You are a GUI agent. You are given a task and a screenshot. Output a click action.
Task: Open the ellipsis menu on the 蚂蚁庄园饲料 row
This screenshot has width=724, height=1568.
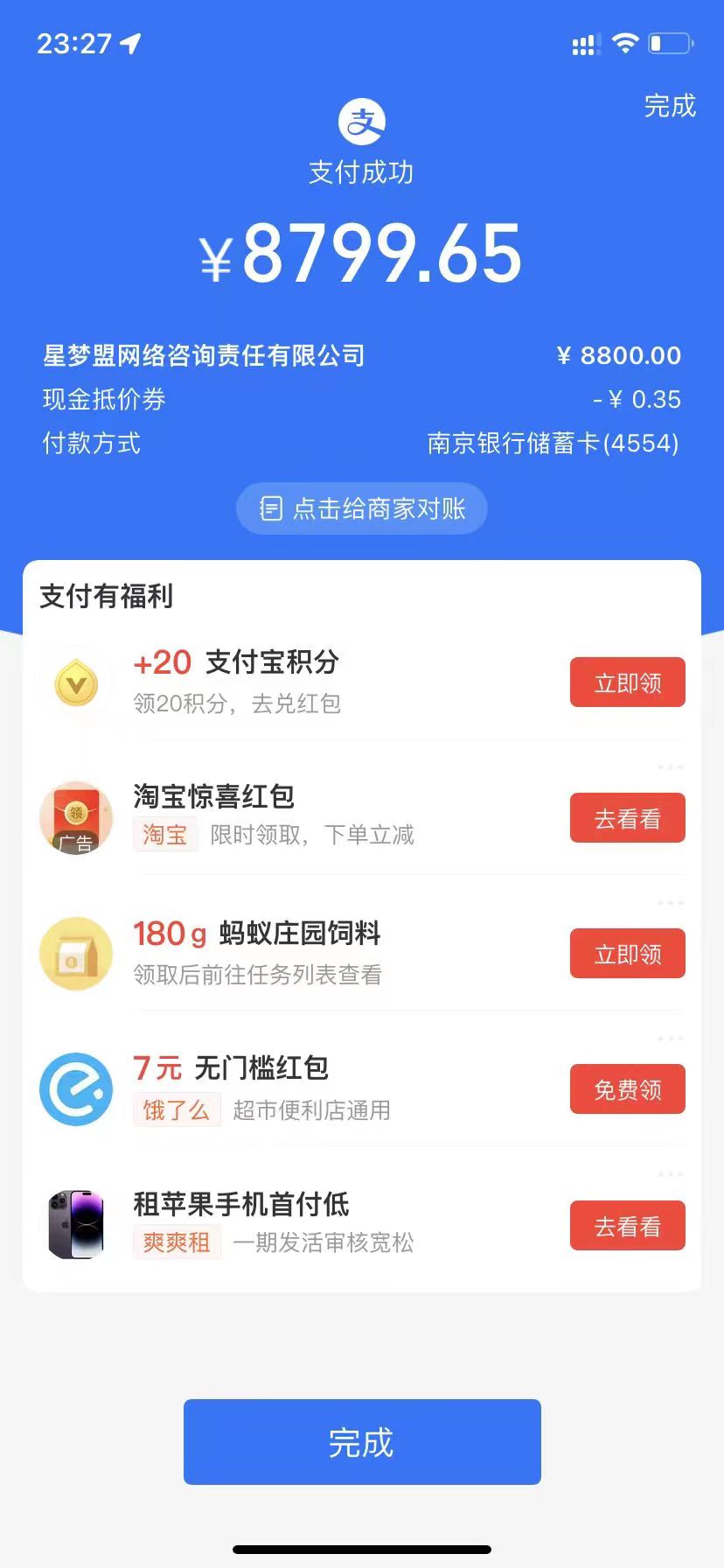pos(670,902)
